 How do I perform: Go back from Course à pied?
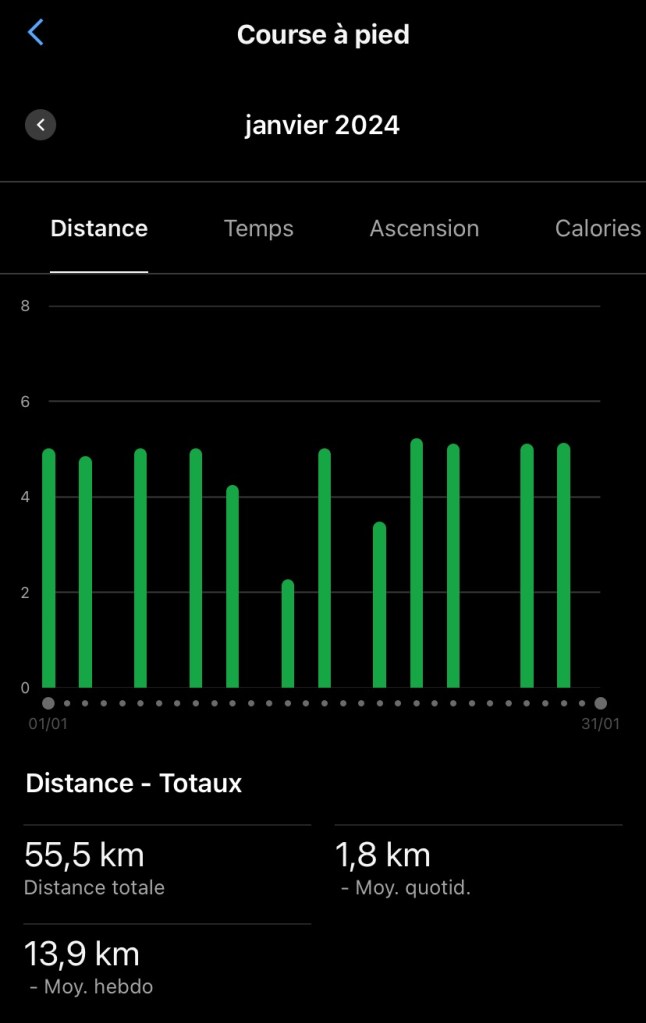(x=35, y=33)
